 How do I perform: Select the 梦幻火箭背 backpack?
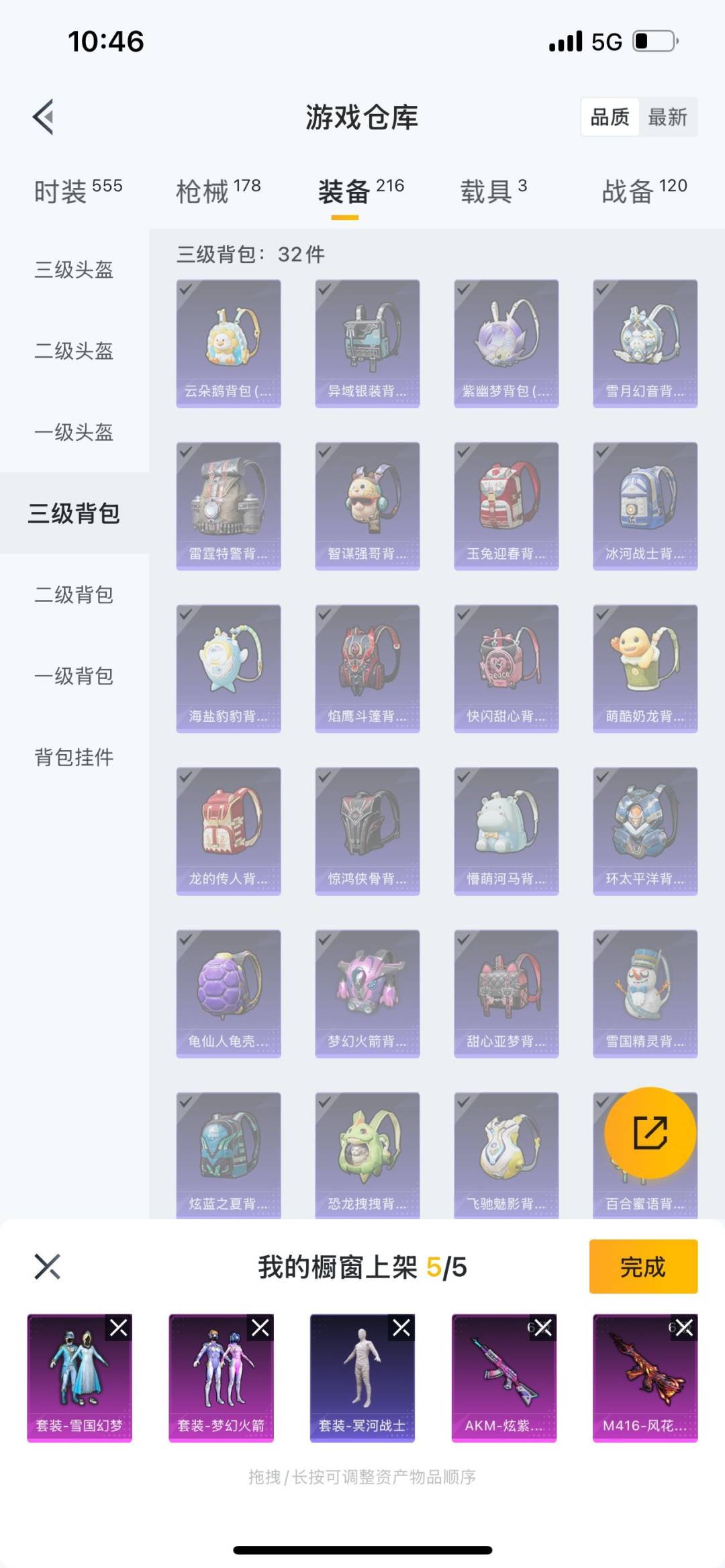pyautogui.click(x=367, y=994)
